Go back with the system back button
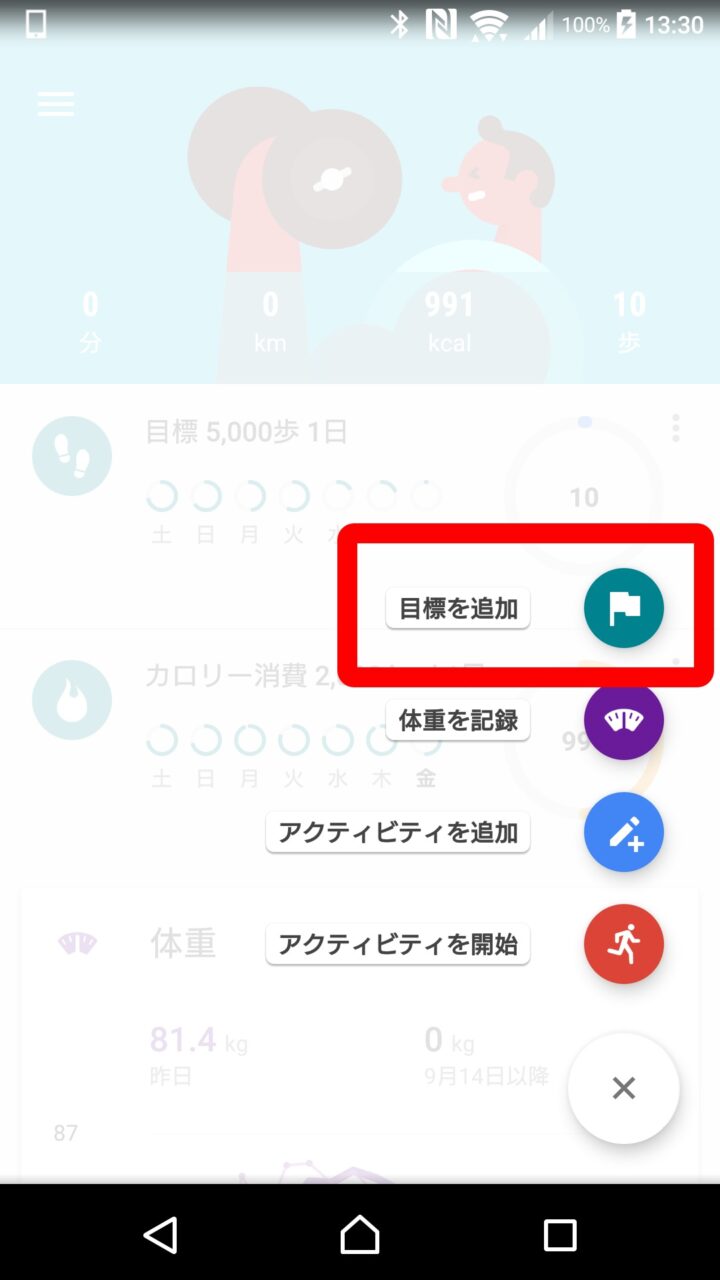 coord(160,1235)
